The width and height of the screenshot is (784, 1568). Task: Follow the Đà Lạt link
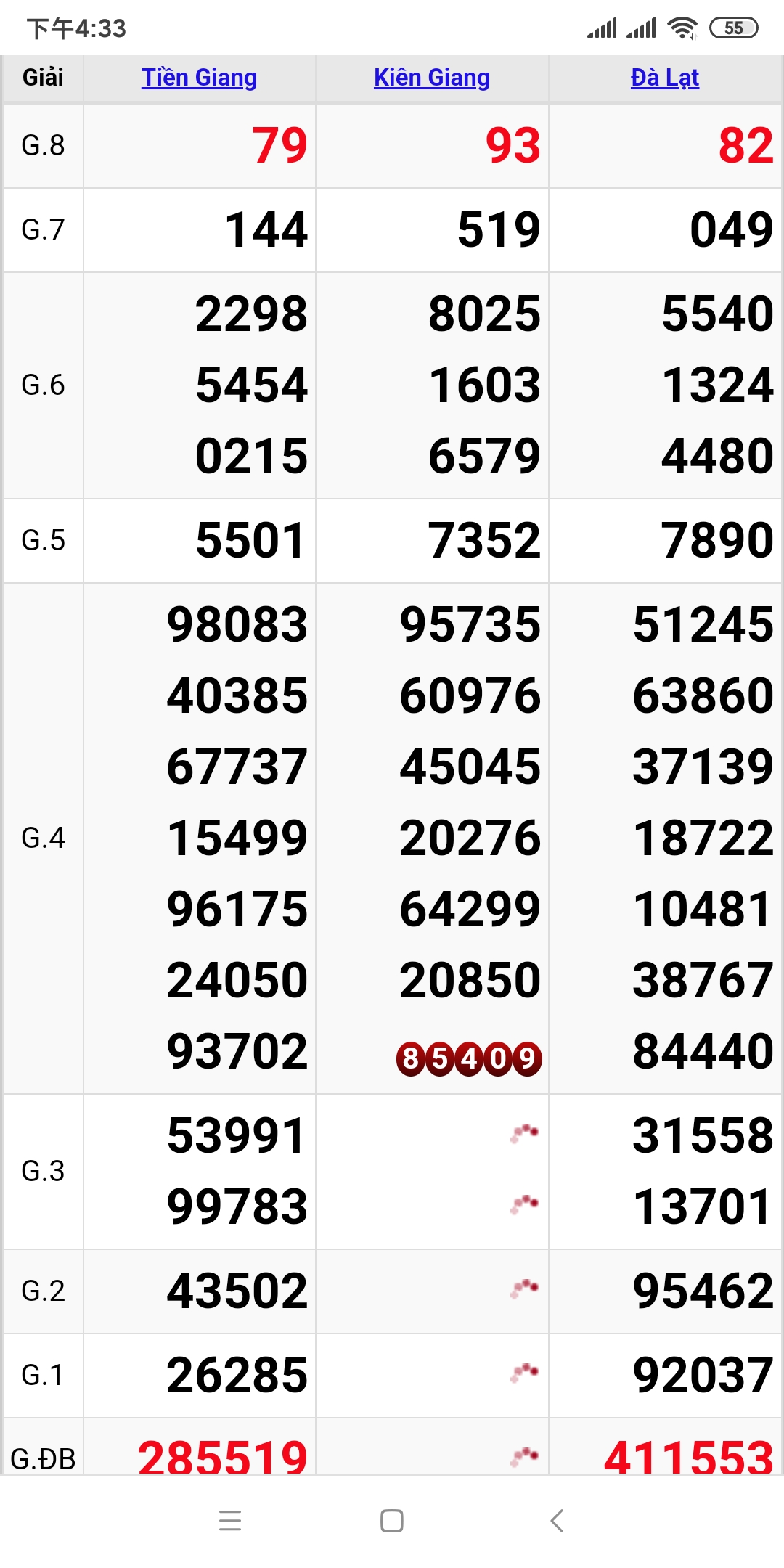(x=665, y=78)
